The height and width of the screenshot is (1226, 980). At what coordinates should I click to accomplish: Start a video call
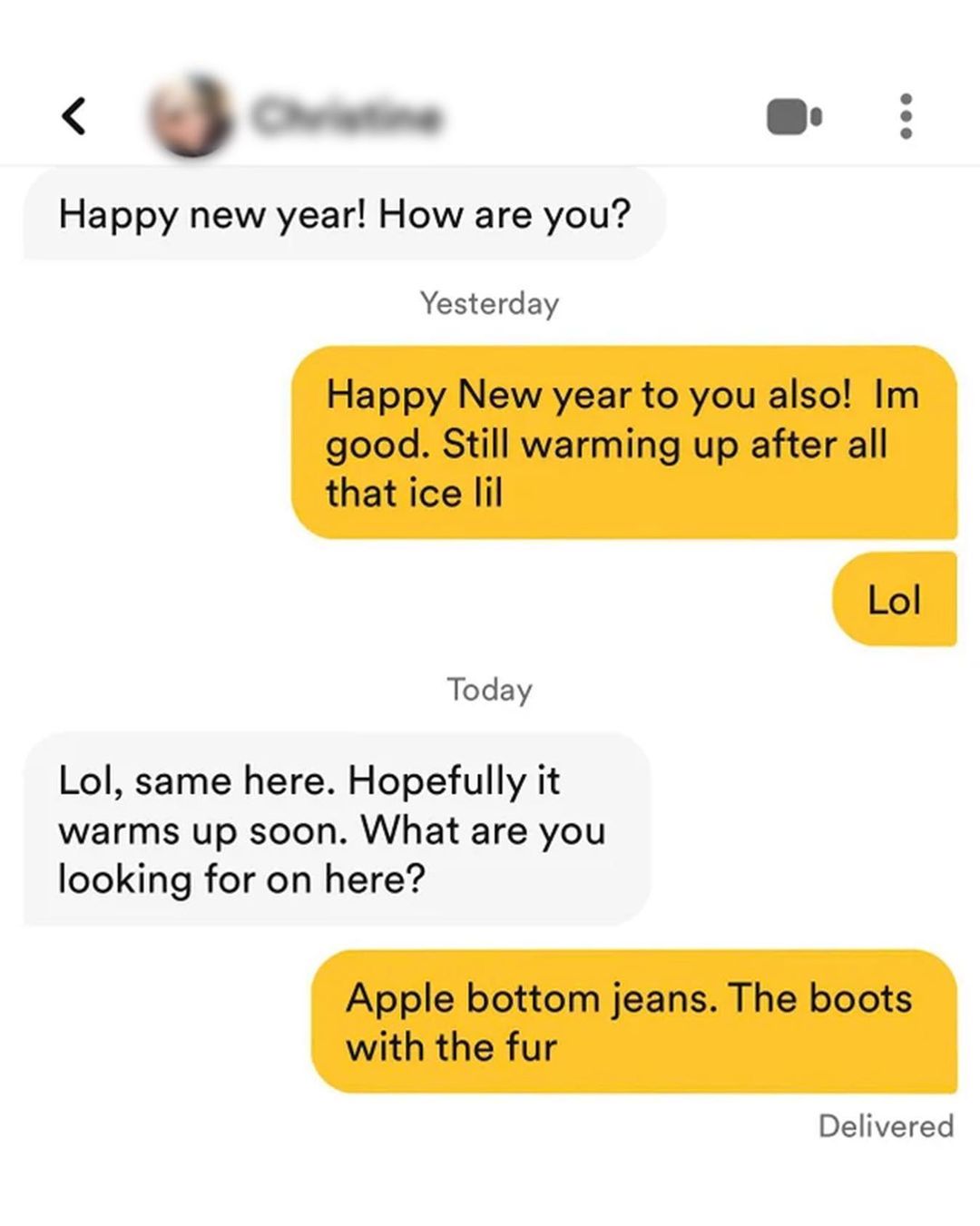coord(794,116)
